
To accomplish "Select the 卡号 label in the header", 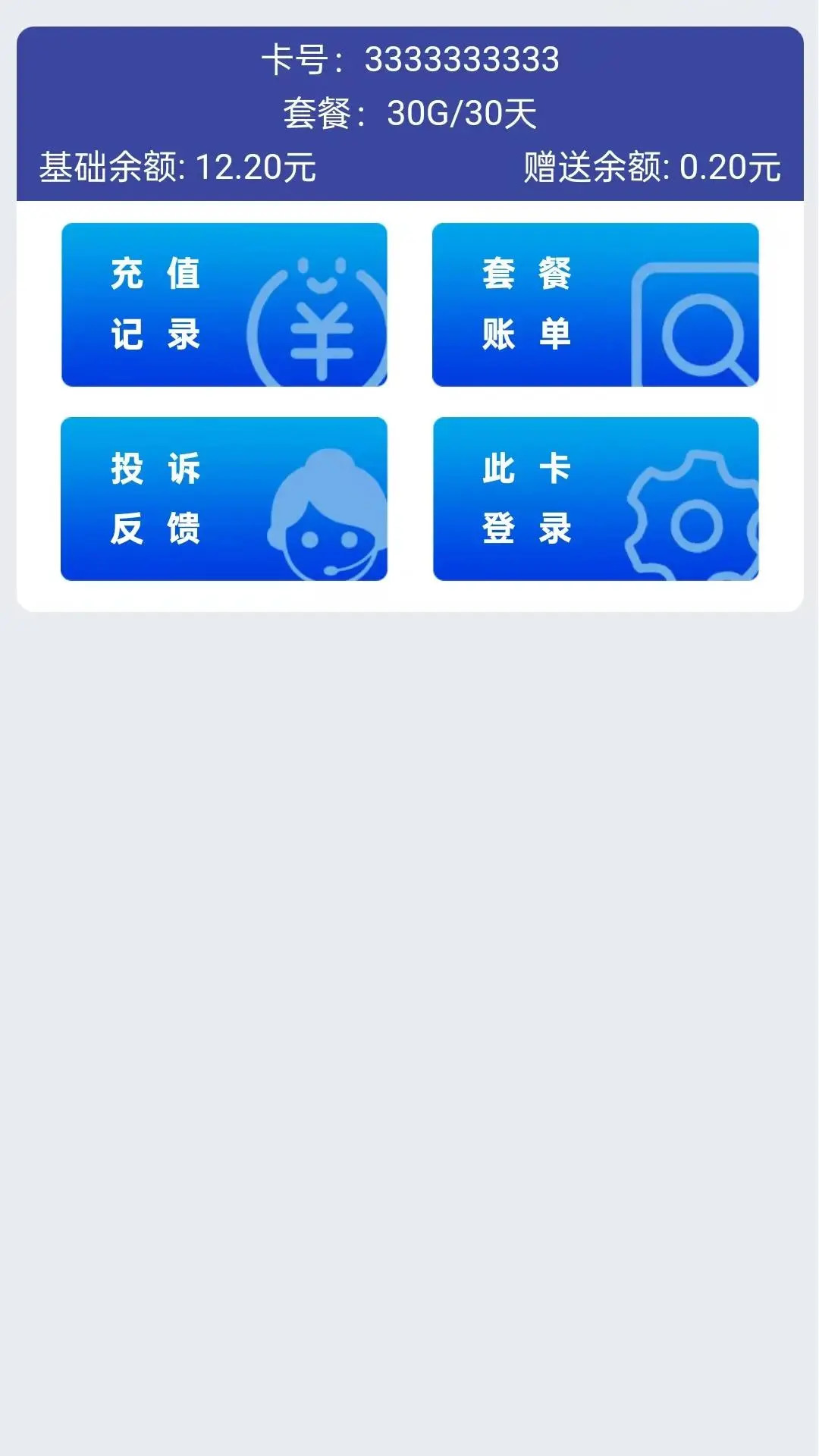I will tap(303, 62).
